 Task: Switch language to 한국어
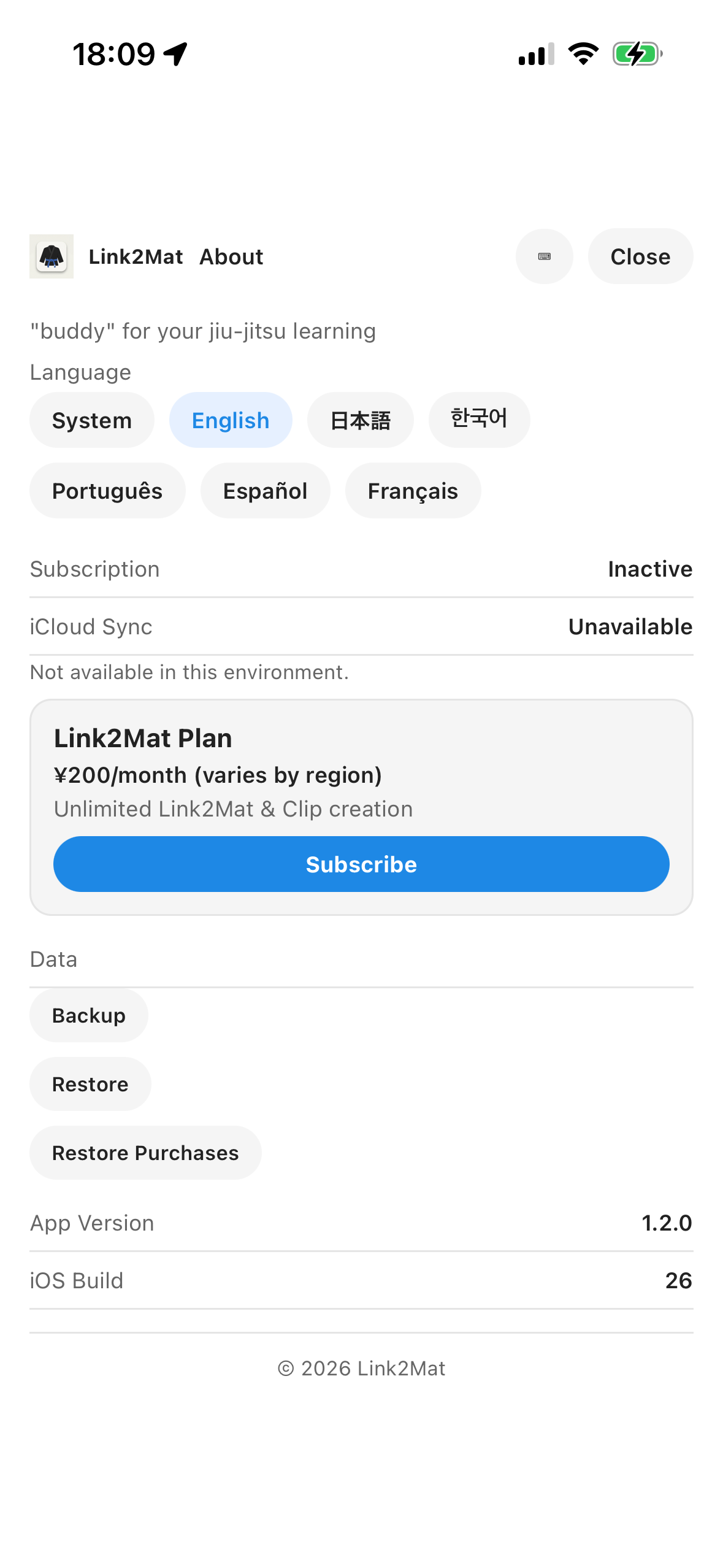click(x=479, y=420)
